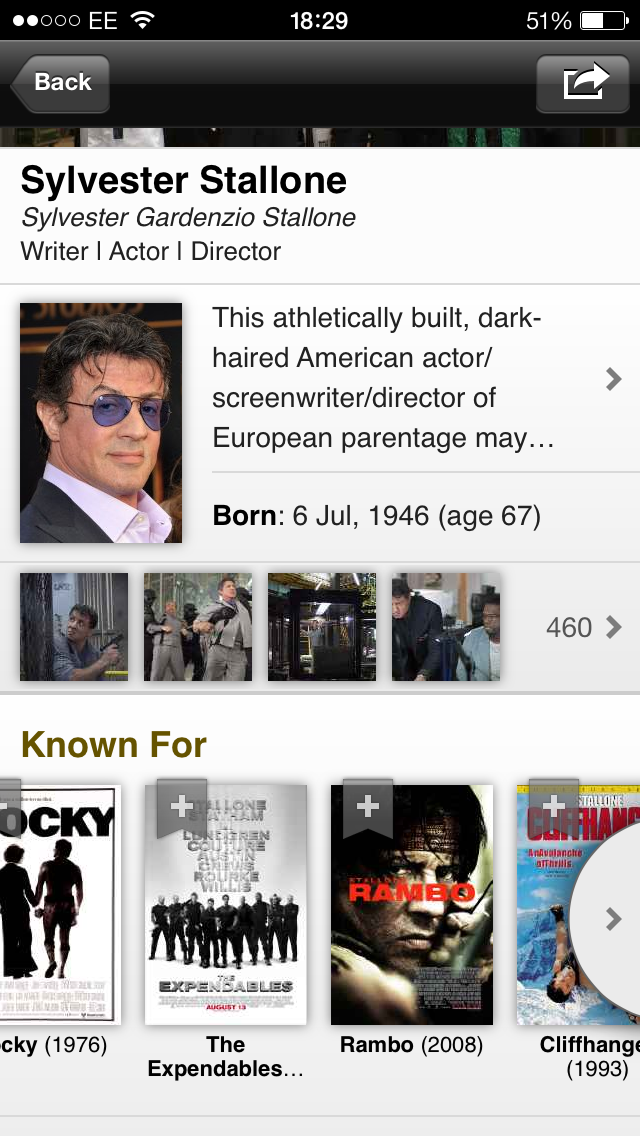Viewport: 640px width, 1136px height.
Task: Open the first gallery photo with the gun
Action: [x=74, y=627]
